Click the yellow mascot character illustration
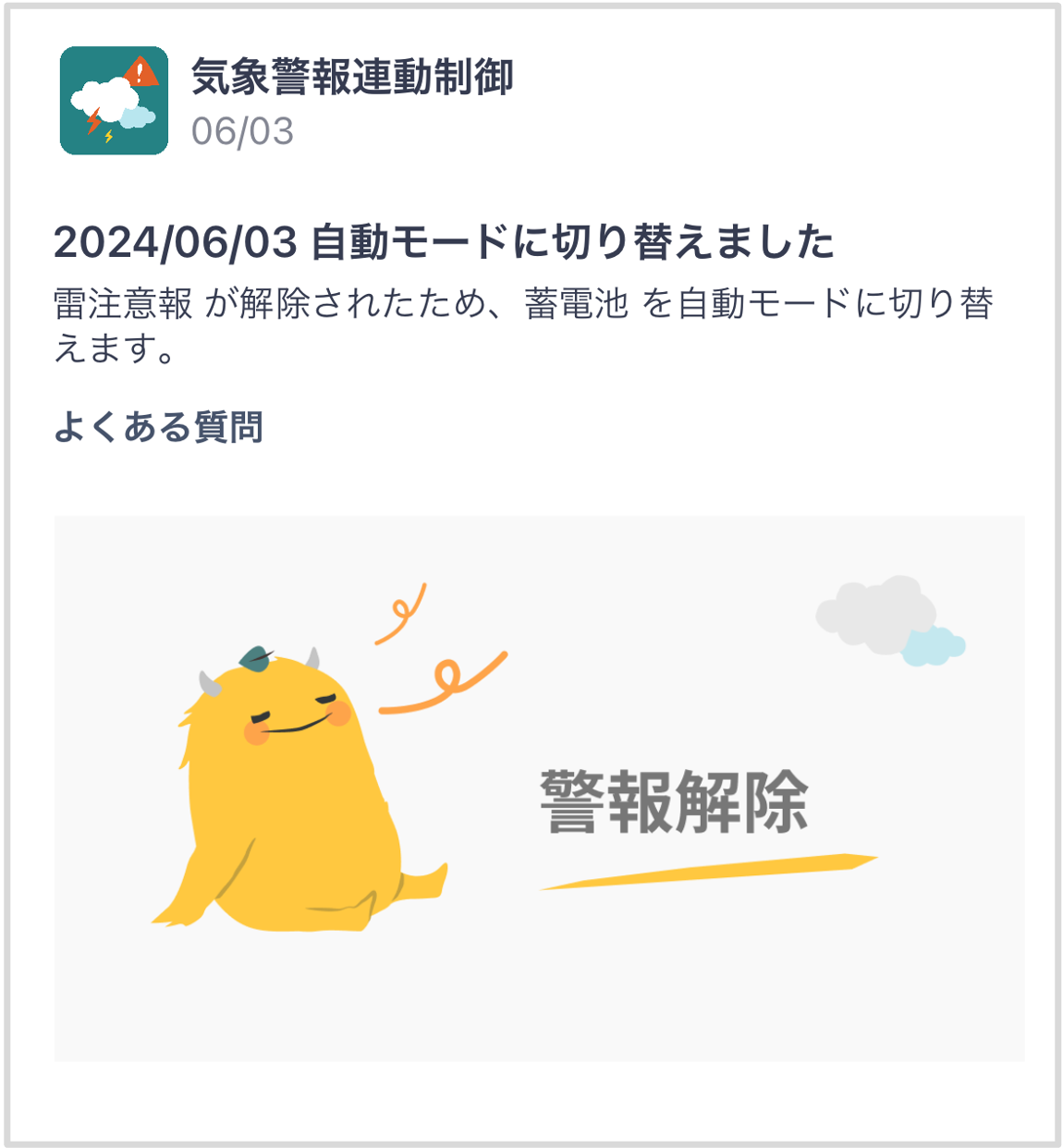Image resolution: width=1063 pixels, height=1148 pixels. tap(287, 804)
